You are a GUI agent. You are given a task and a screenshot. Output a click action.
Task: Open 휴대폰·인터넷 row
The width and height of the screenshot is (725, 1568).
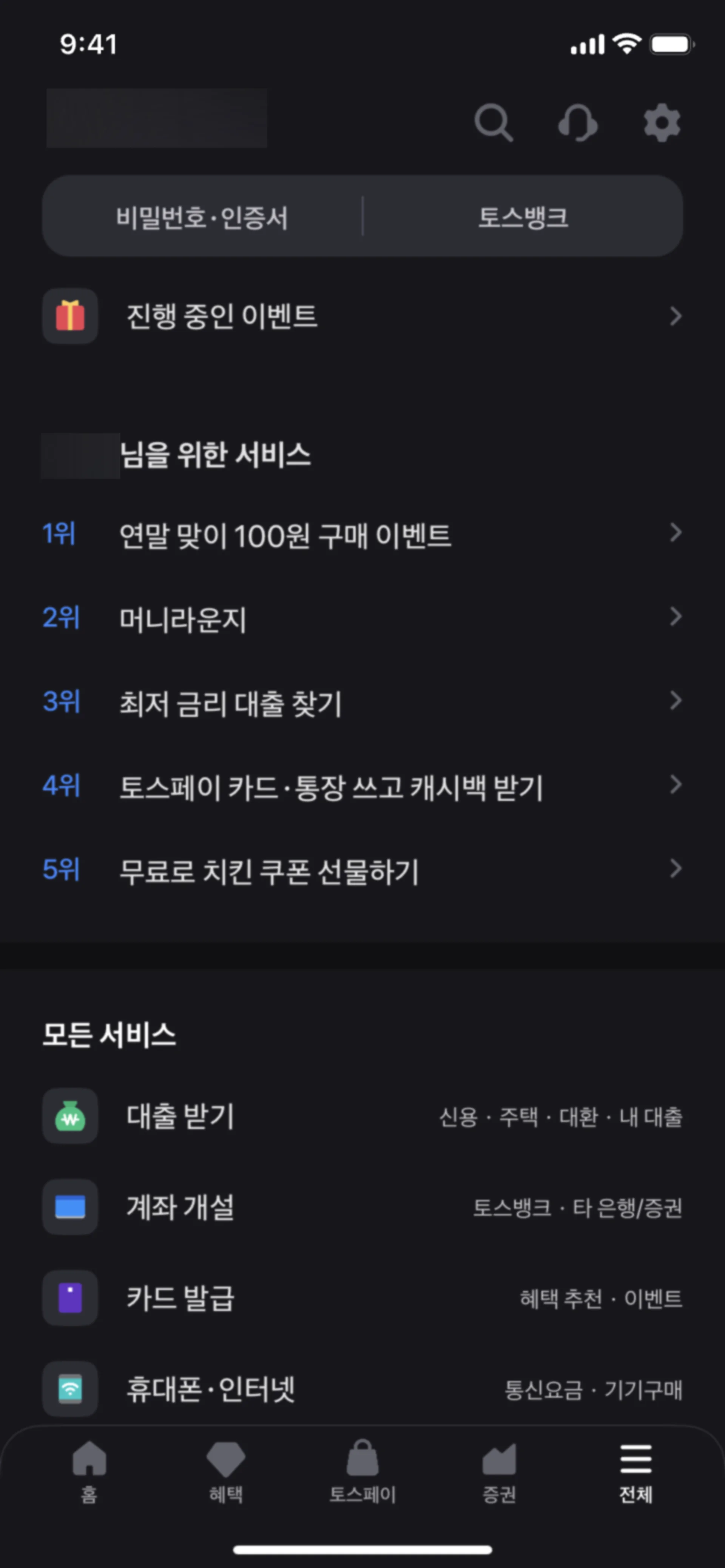(362, 1390)
